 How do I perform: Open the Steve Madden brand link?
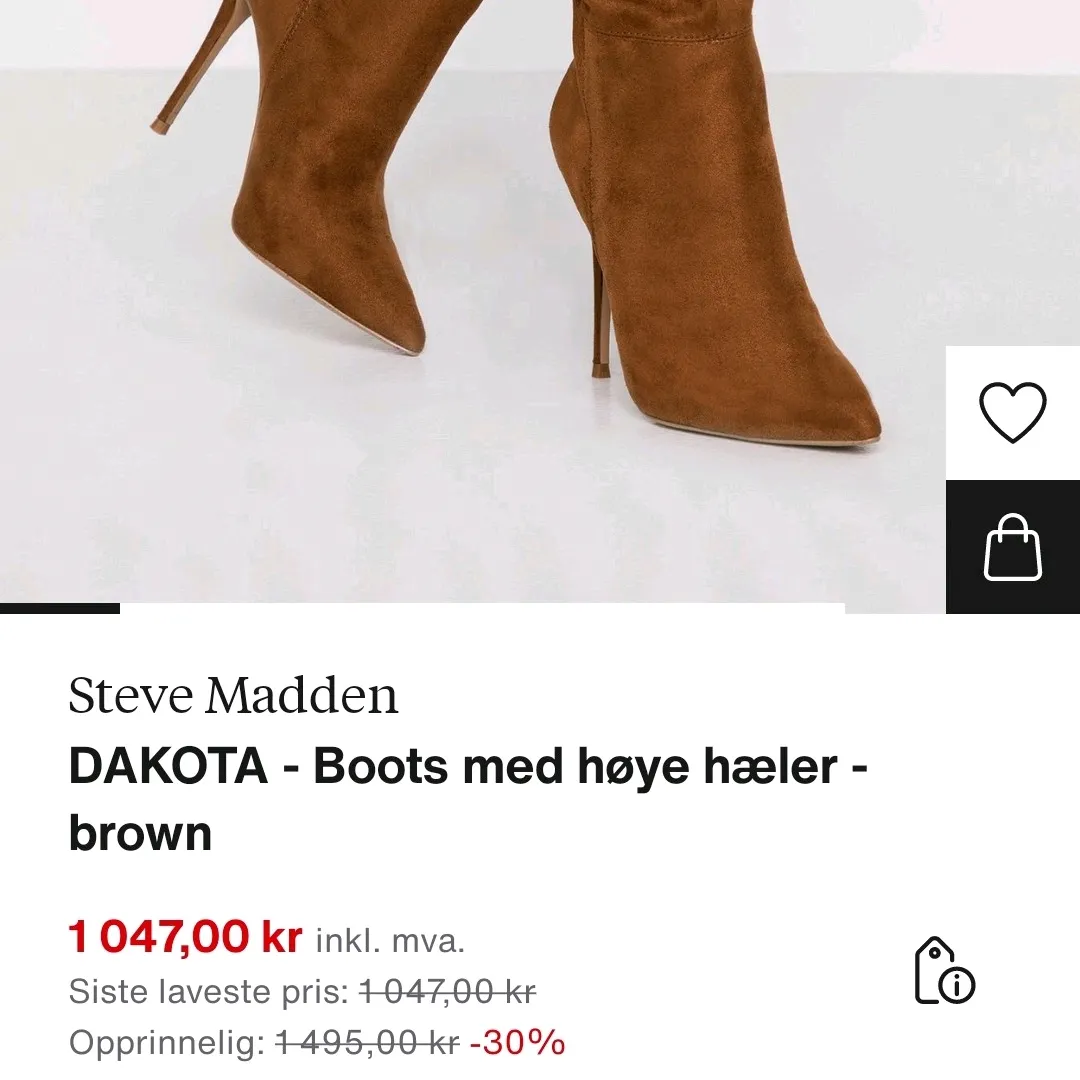point(233,695)
